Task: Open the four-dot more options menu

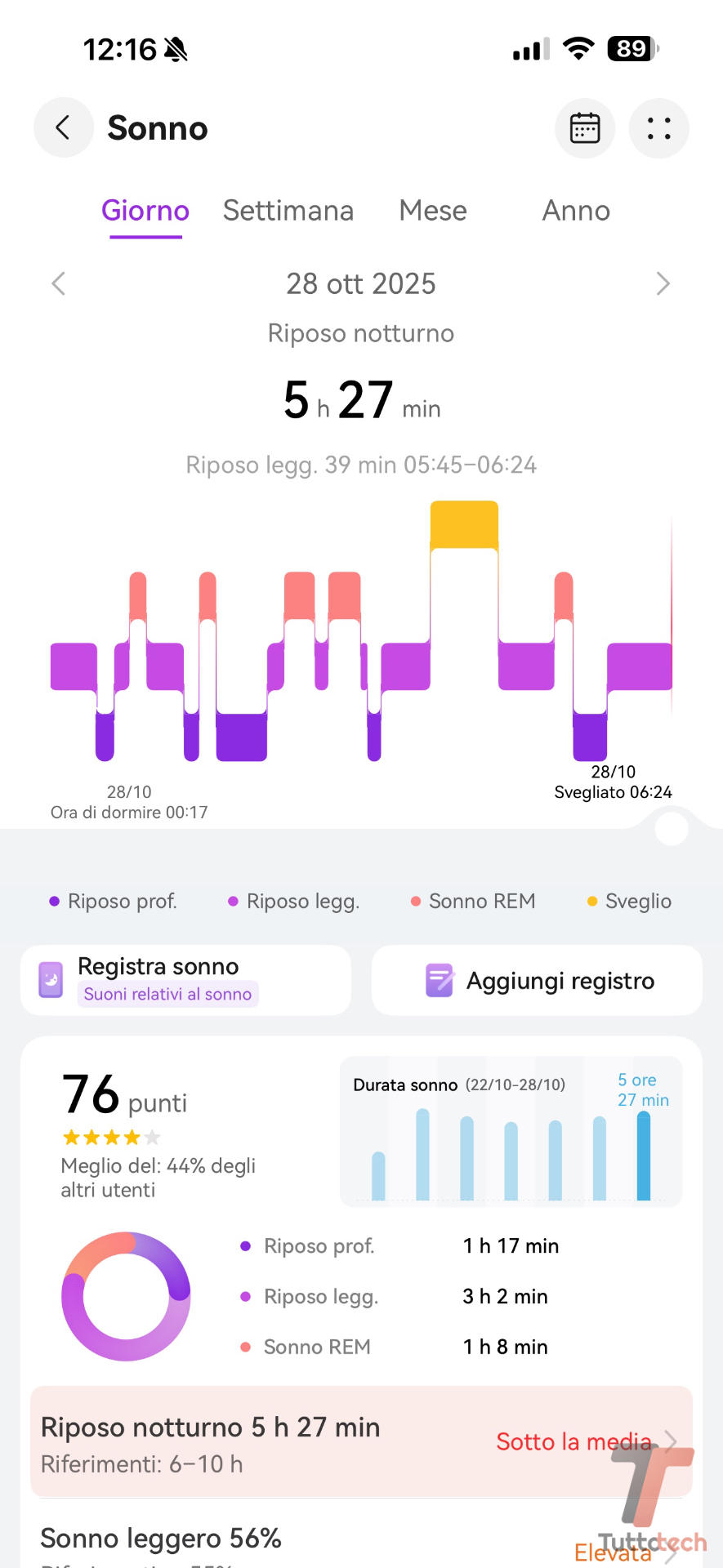Action: point(658,128)
